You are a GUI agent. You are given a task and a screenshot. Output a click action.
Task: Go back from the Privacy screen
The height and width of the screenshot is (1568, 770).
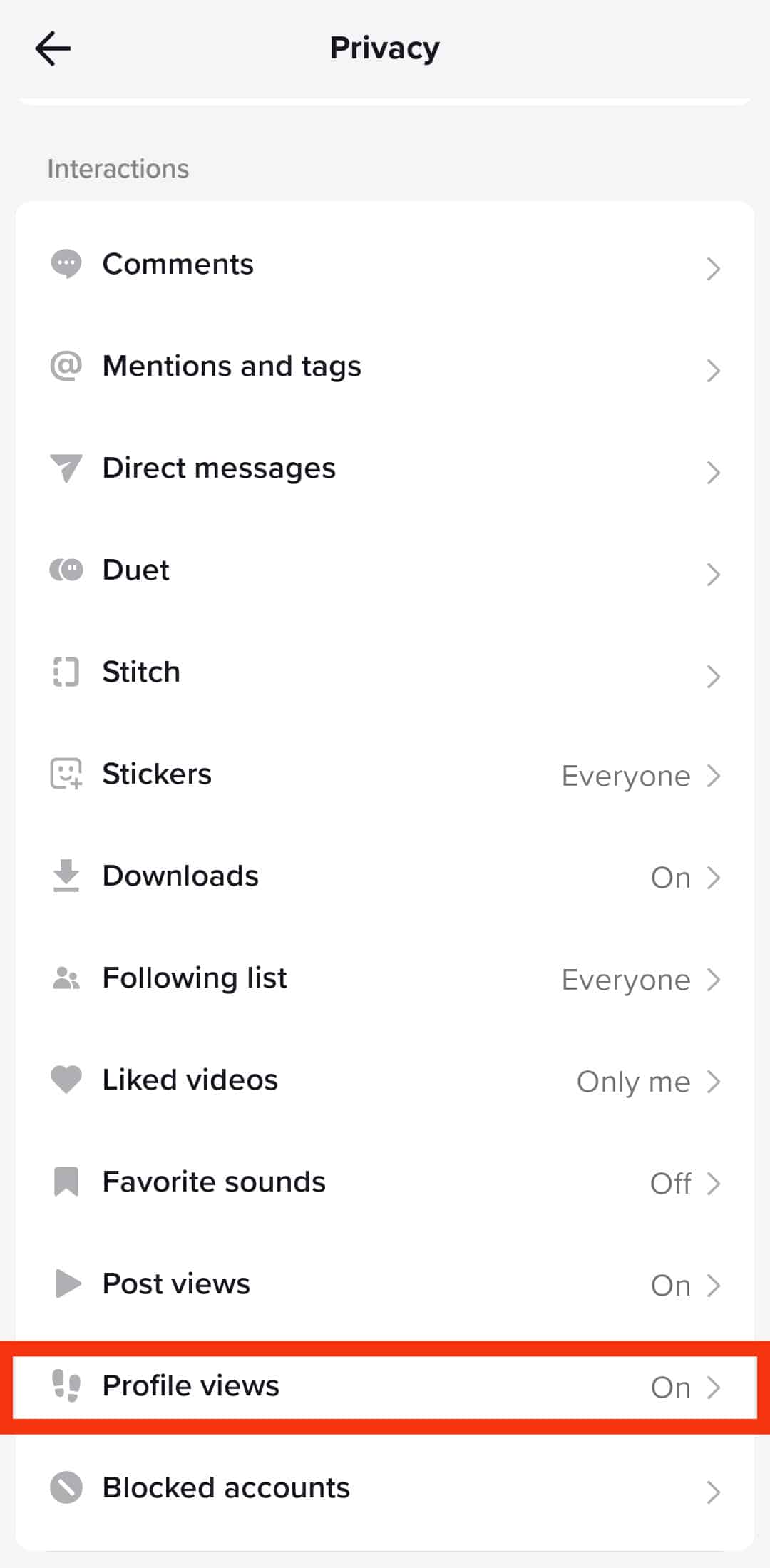53,48
